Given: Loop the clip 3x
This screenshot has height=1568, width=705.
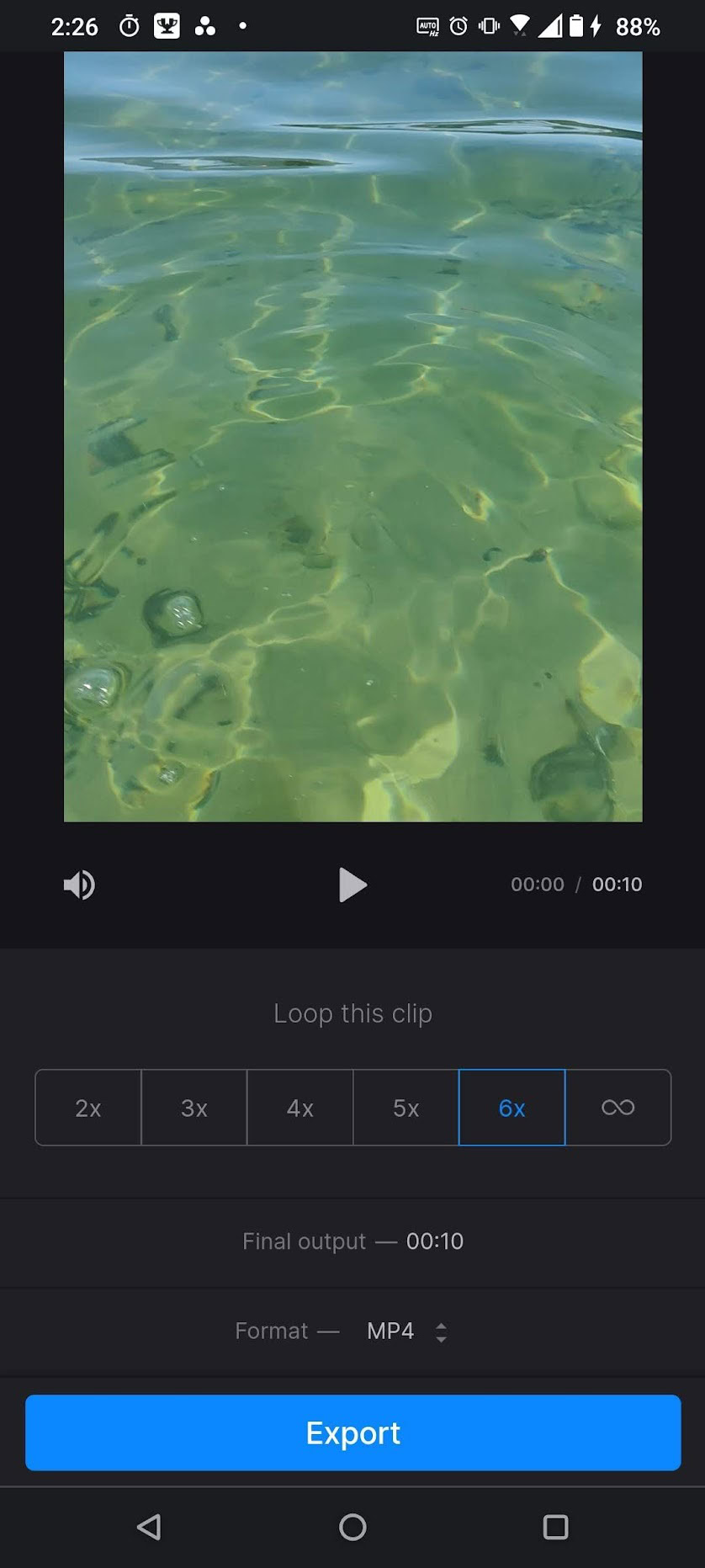Looking at the screenshot, I should click(194, 1108).
